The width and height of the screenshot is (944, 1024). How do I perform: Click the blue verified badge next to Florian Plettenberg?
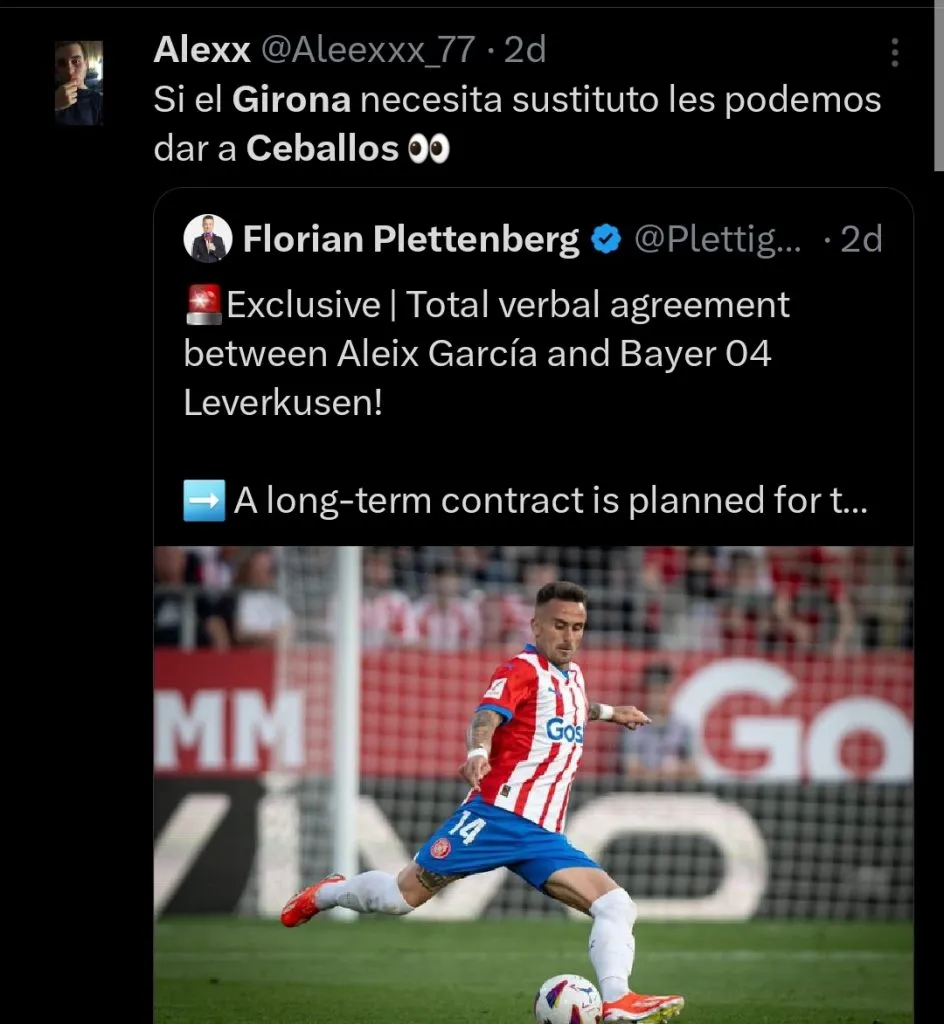click(604, 239)
